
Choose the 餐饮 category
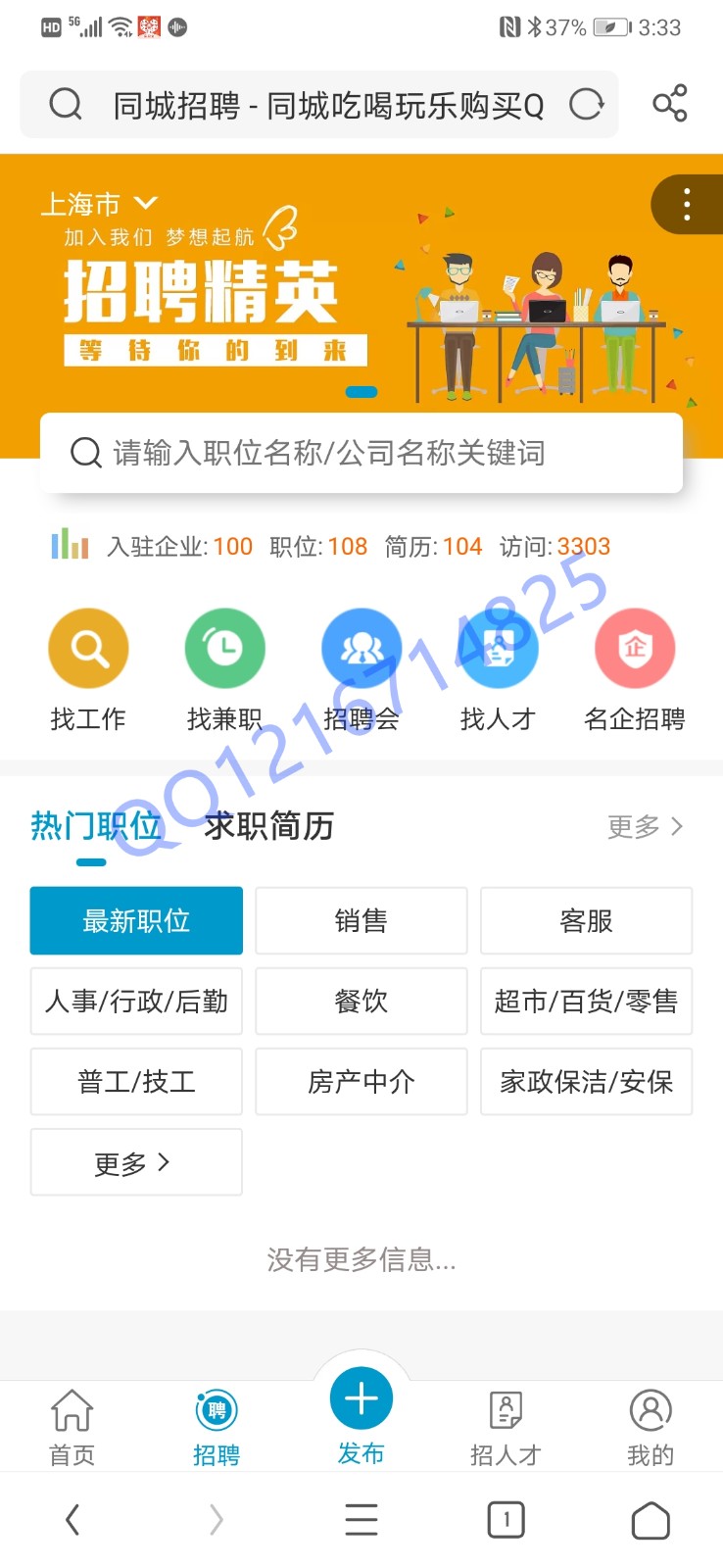361,1001
